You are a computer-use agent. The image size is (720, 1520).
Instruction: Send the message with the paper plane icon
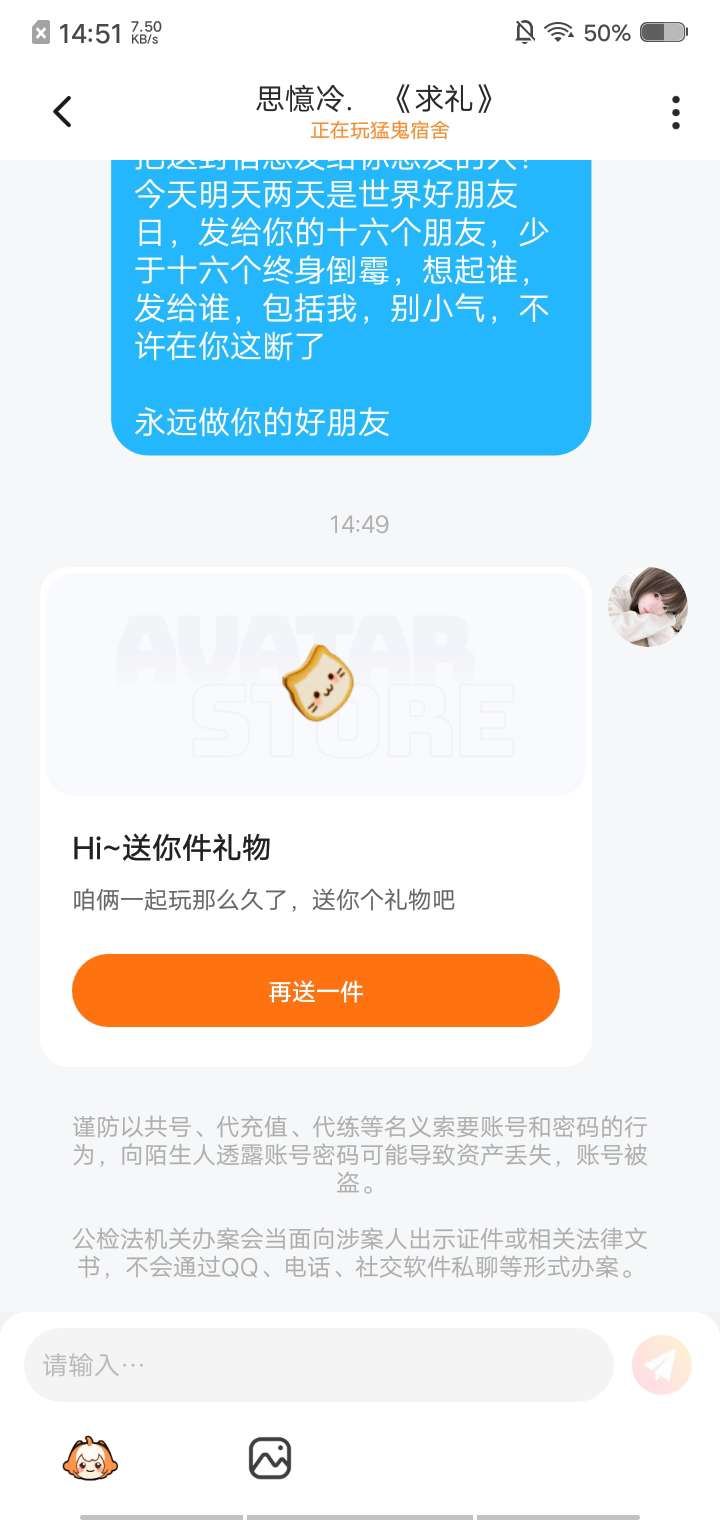[662, 1365]
